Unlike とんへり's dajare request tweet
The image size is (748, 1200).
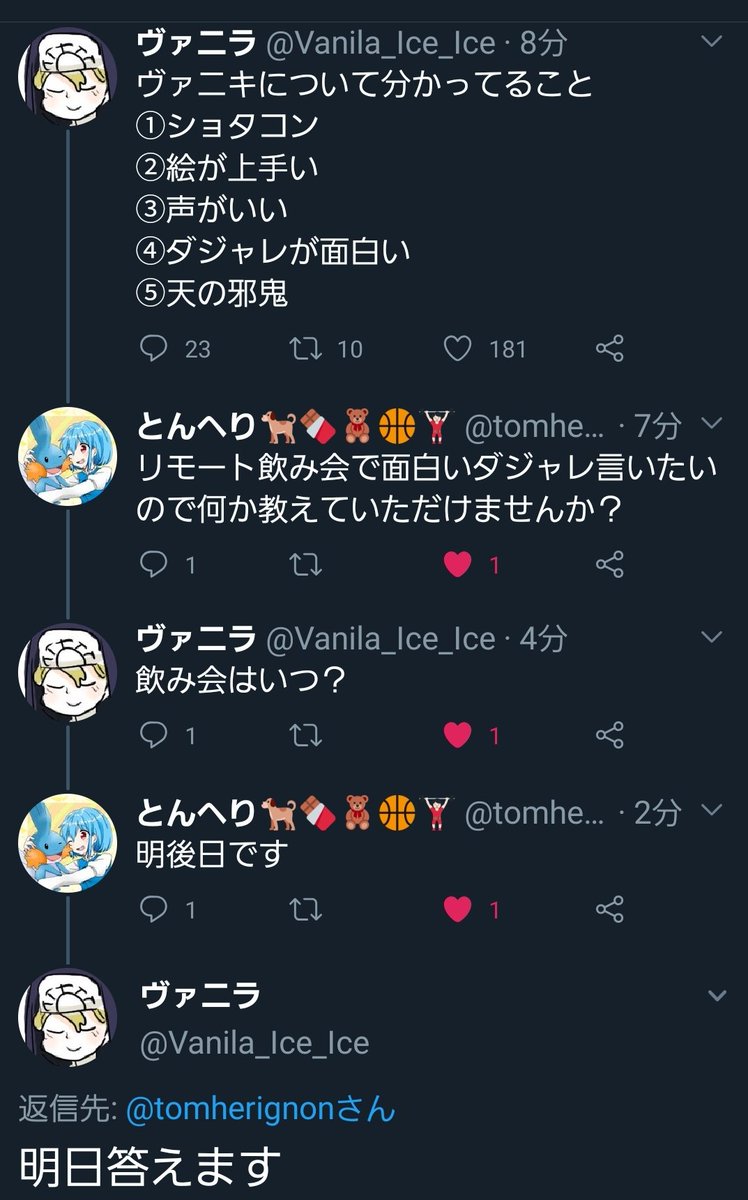coord(456,563)
